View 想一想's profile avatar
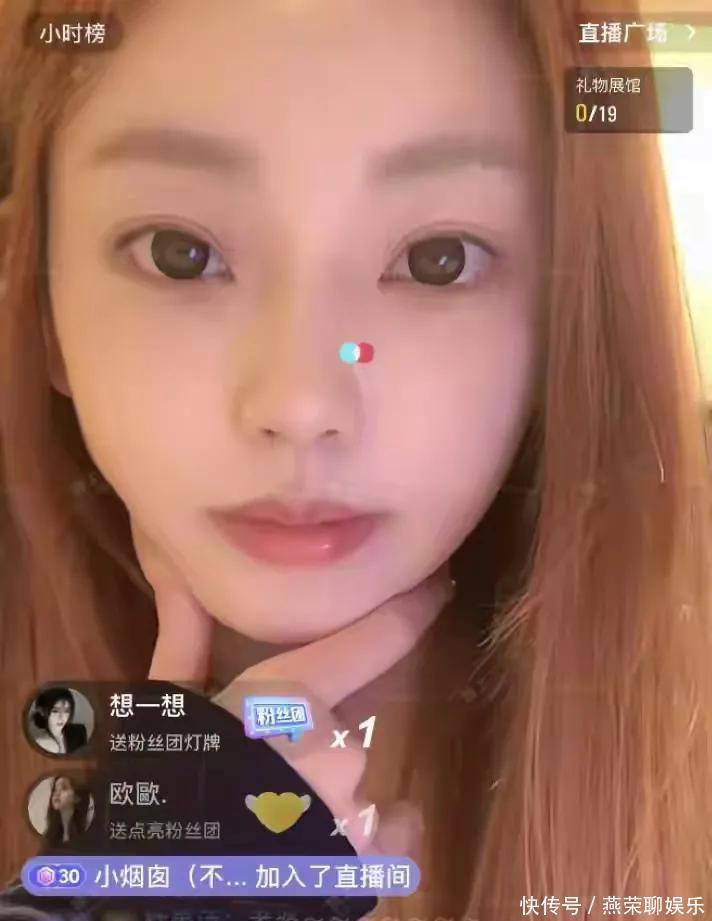The image size is (712, 921). (x=60, y=720)
